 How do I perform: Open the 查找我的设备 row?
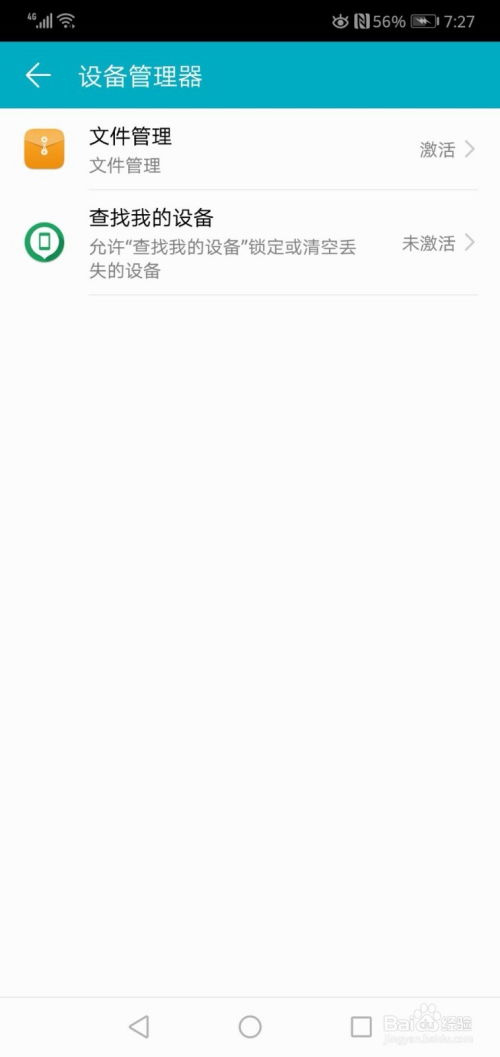click(x=250, y=243)
